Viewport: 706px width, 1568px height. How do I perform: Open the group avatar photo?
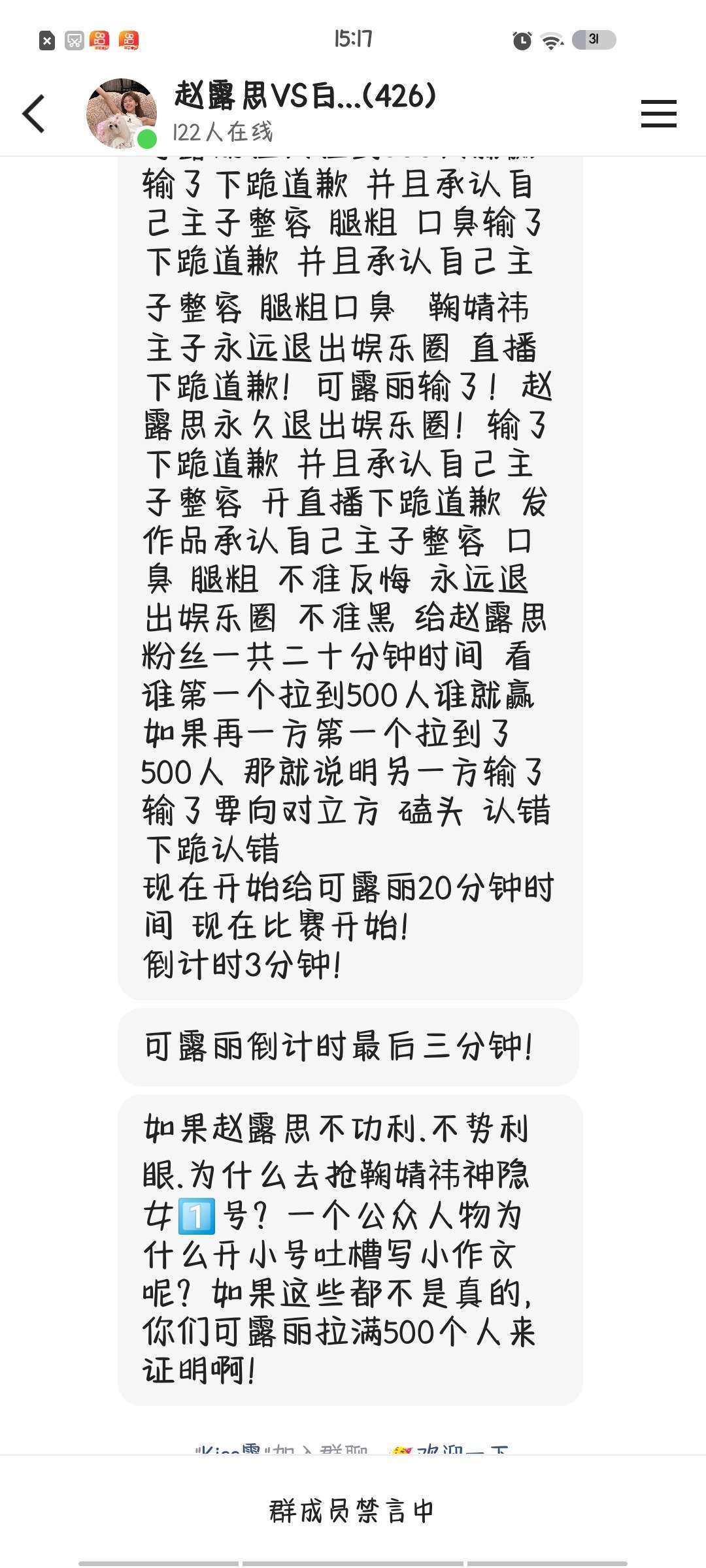pyautogui.click(x=121, y=113)
